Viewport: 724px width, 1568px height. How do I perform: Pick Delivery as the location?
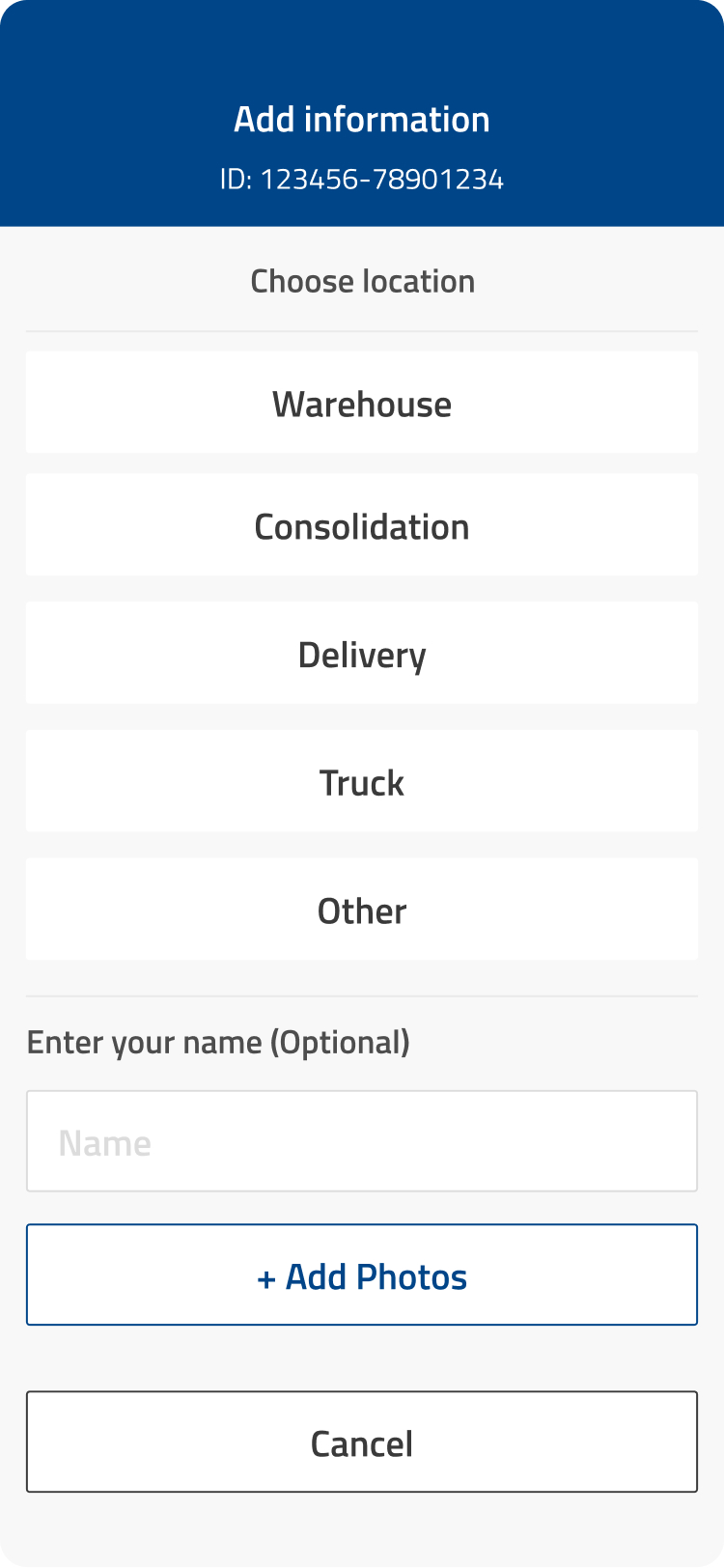[362, 654]
